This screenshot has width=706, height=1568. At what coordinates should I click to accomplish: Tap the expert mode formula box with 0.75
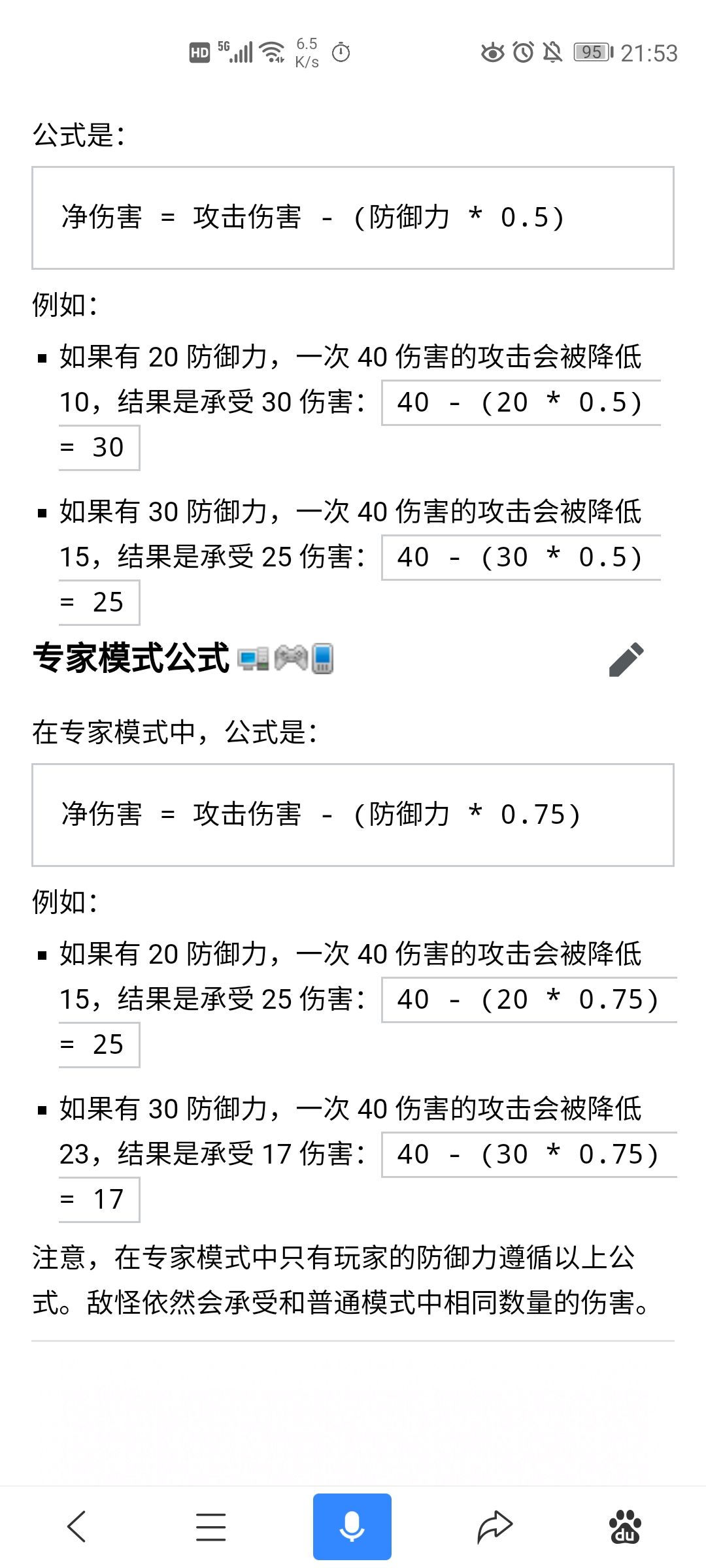point(353,815)
